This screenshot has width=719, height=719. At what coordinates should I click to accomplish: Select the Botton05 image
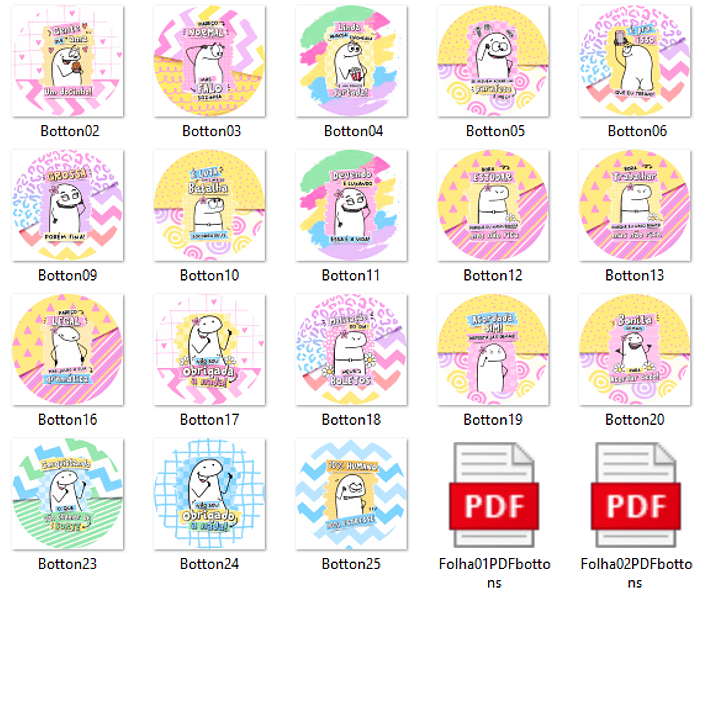(x=494, y=62)
